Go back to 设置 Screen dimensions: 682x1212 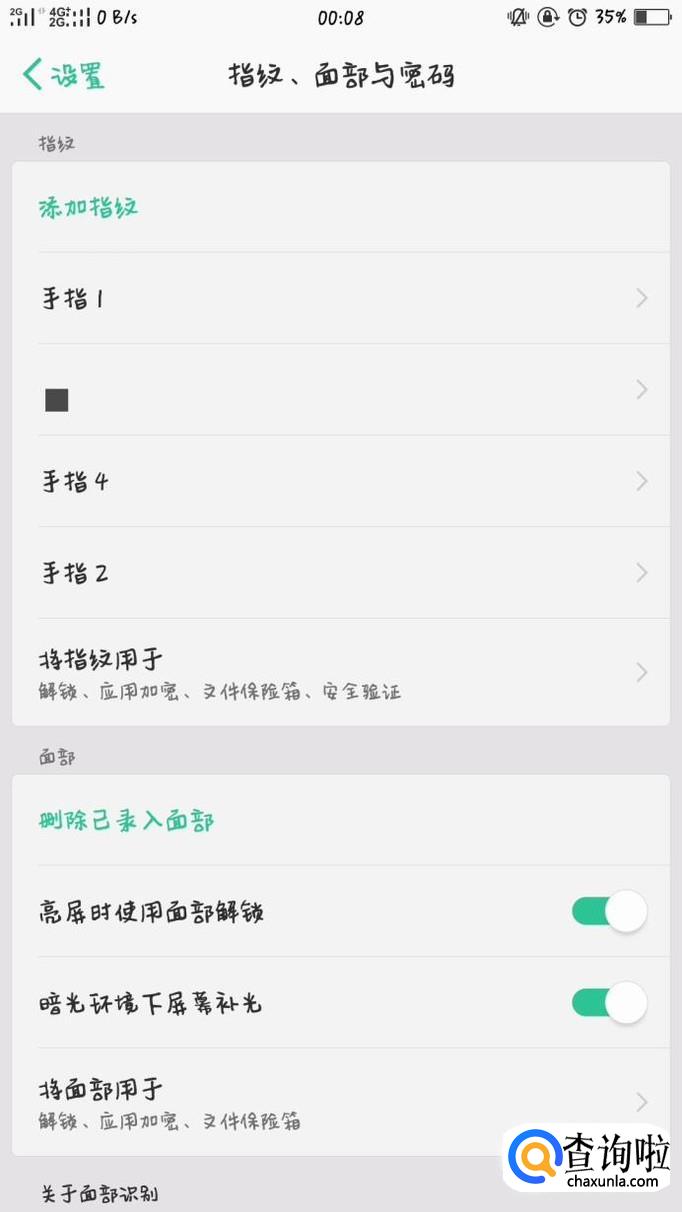[64, 75]
